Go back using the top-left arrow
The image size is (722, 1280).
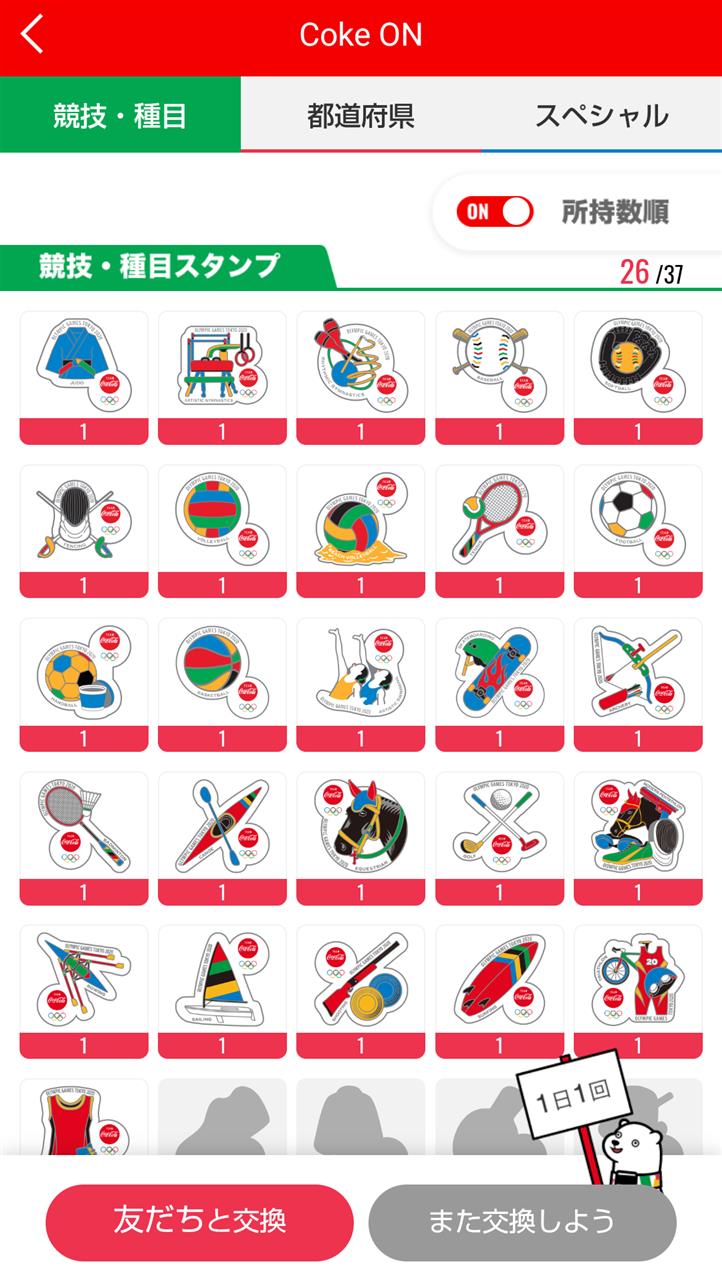click(x=33, y=35)
